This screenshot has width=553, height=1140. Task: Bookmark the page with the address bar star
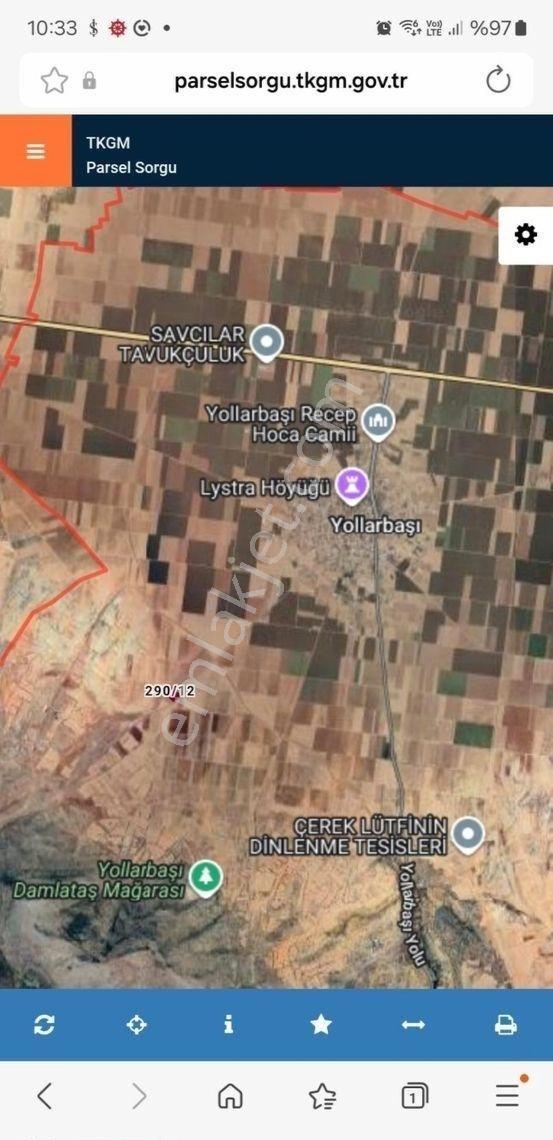pyautogui.click(x=55, y=81)
